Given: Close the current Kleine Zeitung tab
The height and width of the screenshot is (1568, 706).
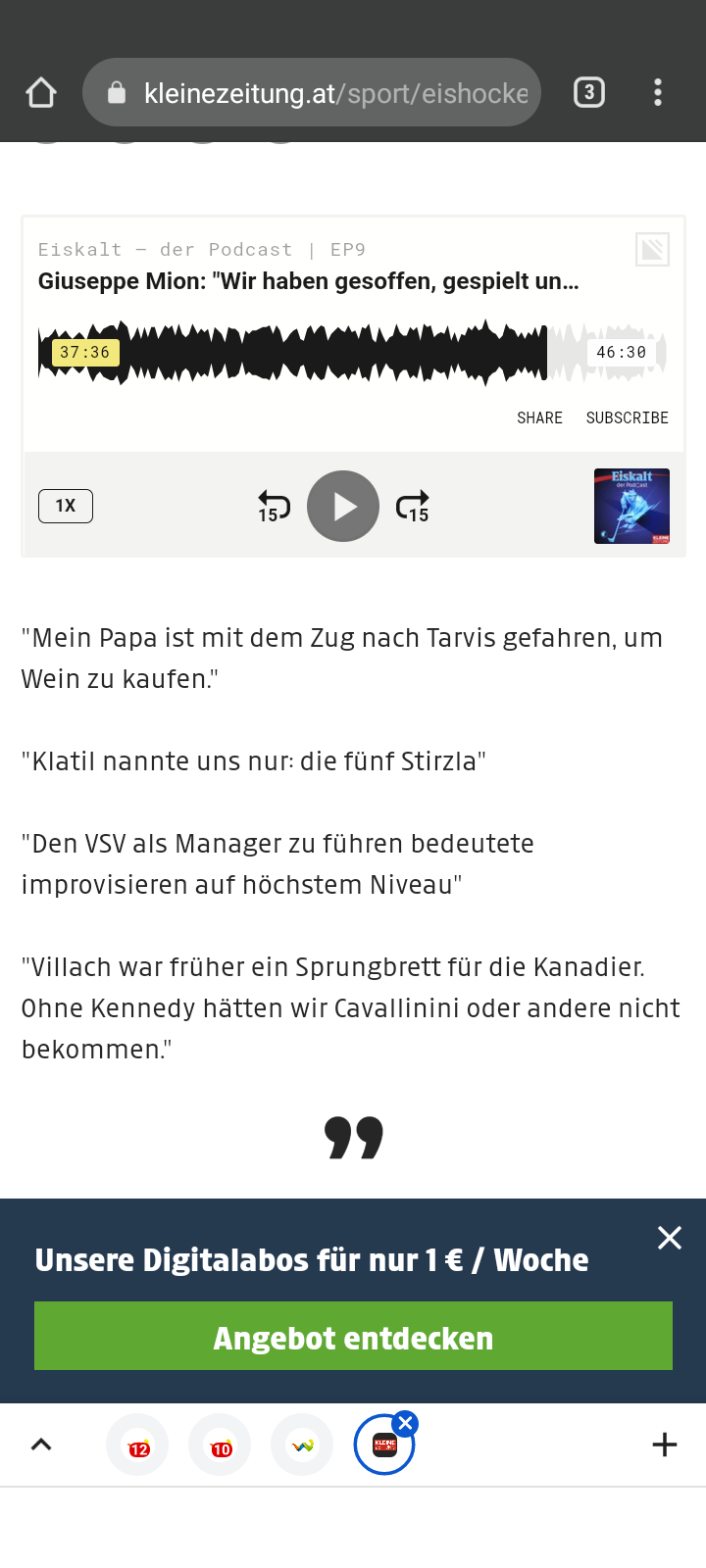Looking at the screenshot, I should pyautogui.click(x=405, y=1423).
